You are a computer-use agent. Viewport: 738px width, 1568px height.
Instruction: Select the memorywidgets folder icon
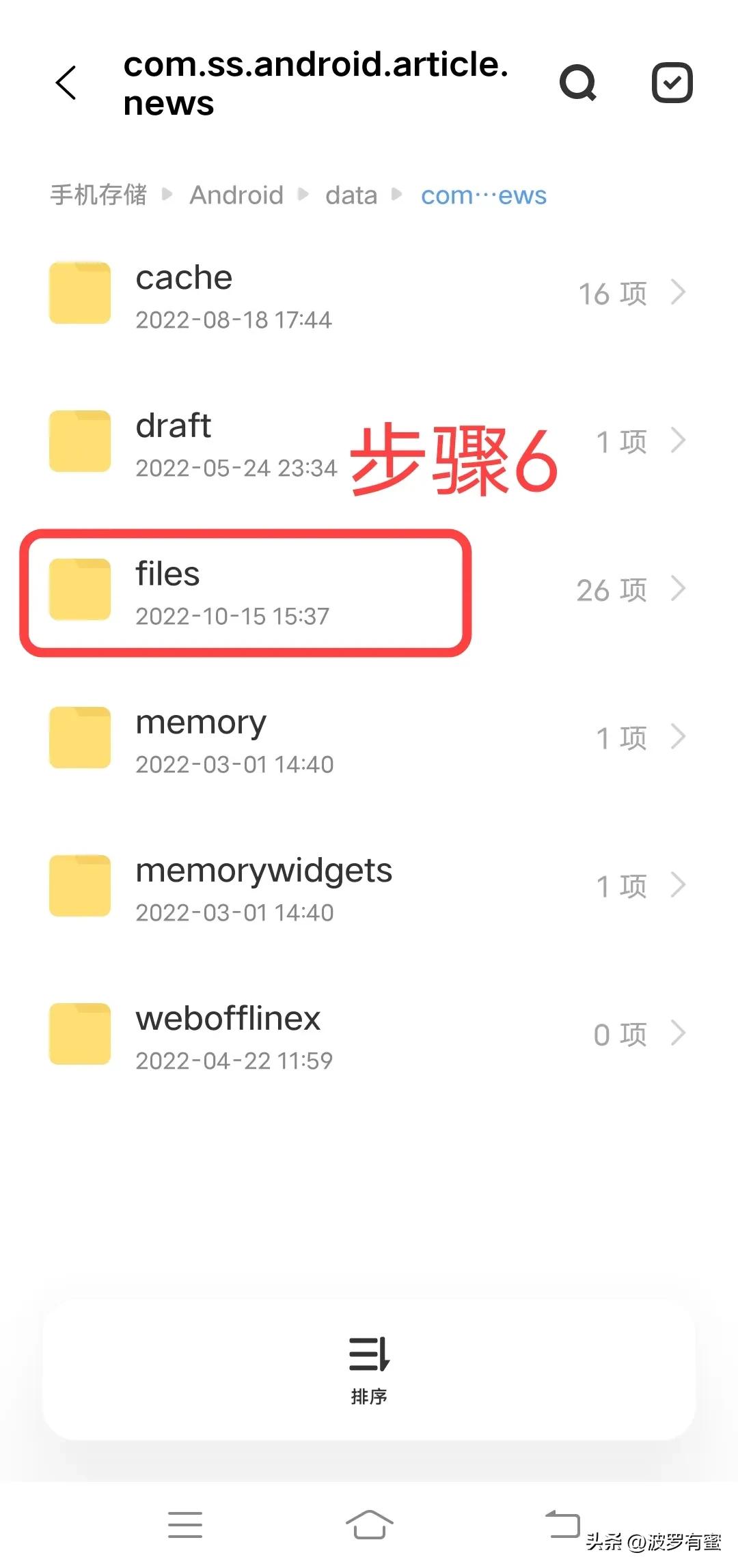pyautogui.click(x=79, y=886)
